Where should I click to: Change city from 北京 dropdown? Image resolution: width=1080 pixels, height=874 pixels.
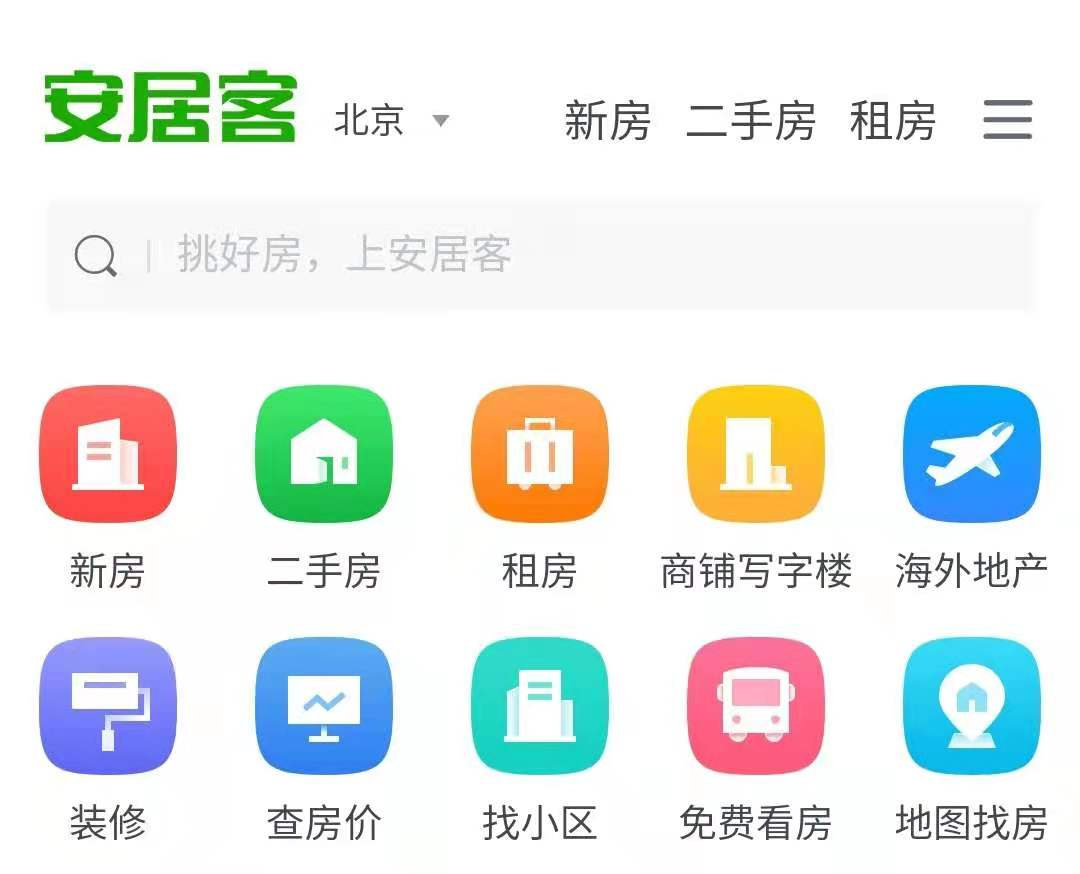(x=391, y=121)
